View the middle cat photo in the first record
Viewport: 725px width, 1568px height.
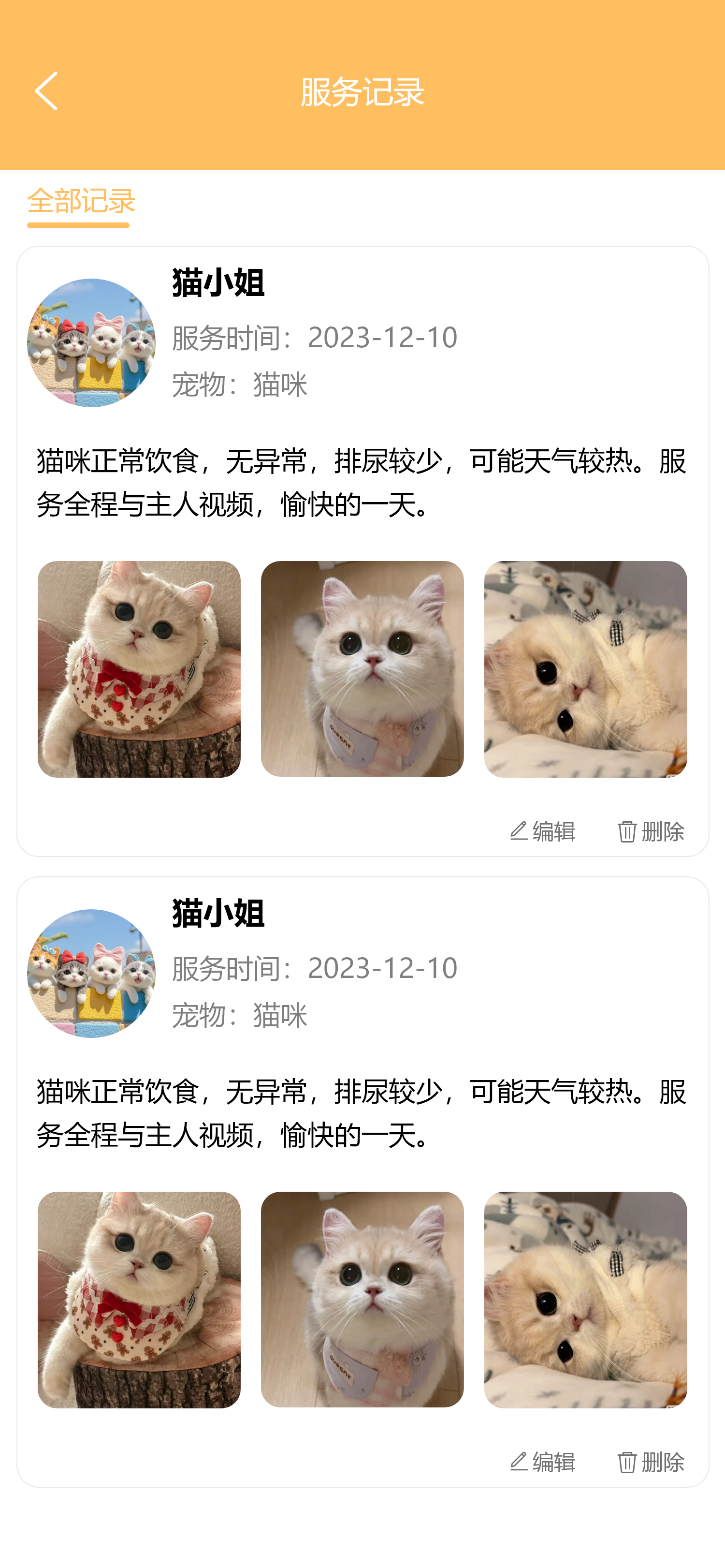[362, 669]
